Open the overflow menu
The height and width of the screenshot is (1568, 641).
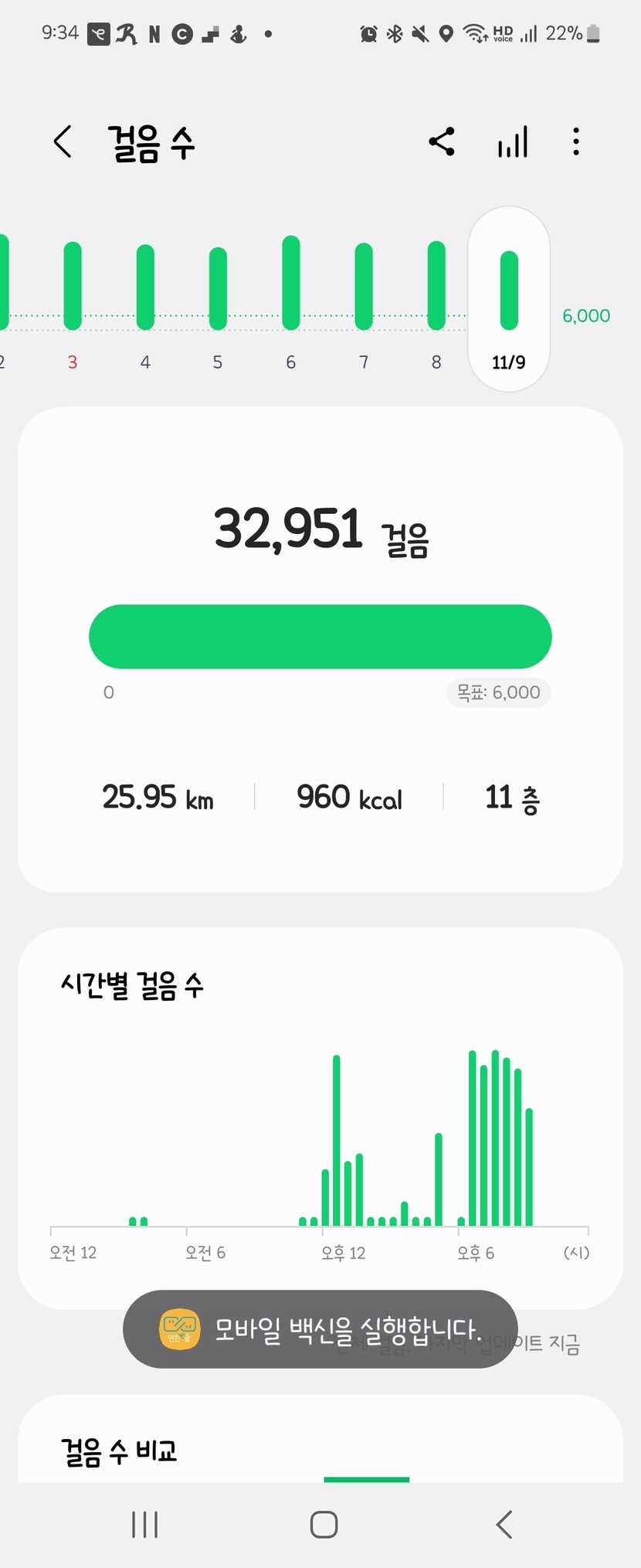(576, 142)
